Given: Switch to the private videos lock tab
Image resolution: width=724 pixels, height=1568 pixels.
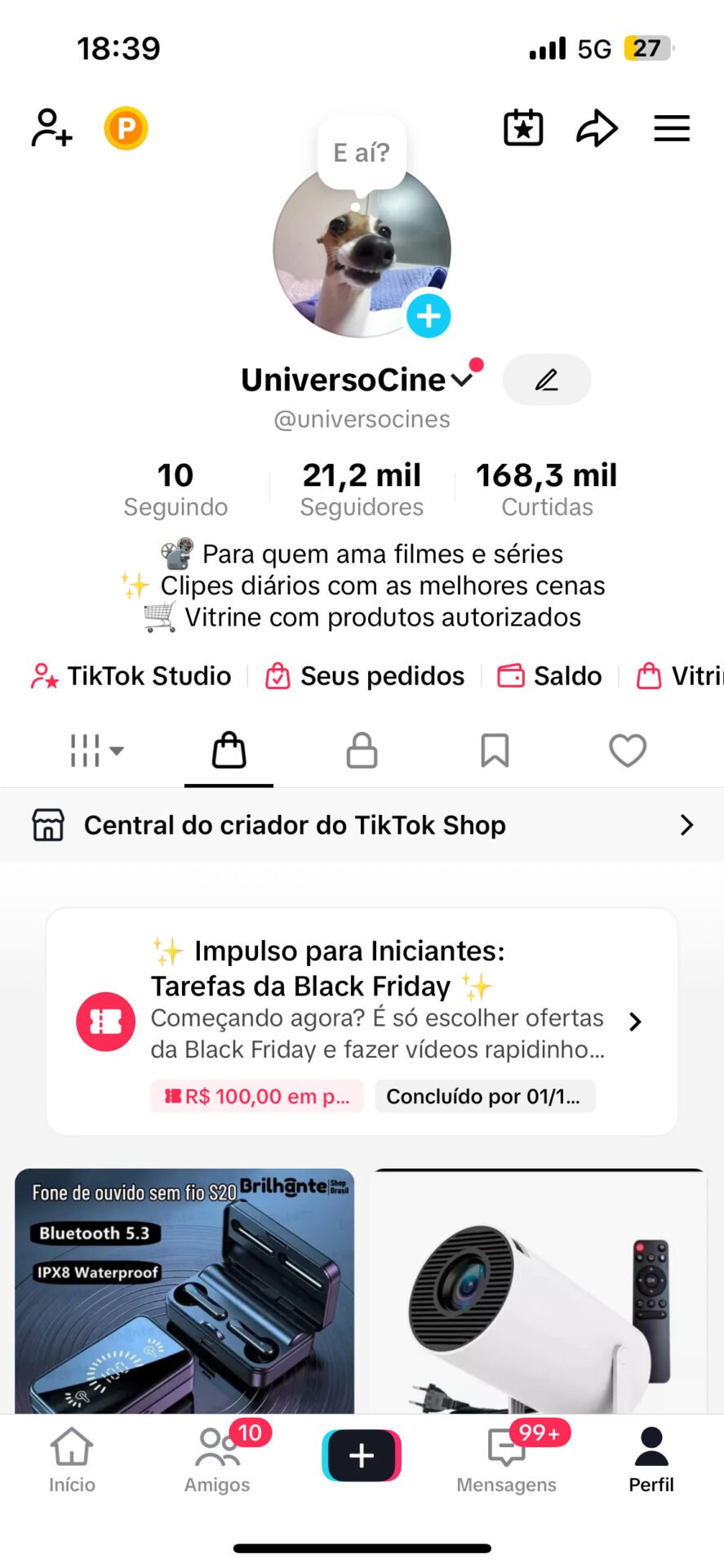Looking at the screenshot, I should pyautogui.click(x=362, y=751).
